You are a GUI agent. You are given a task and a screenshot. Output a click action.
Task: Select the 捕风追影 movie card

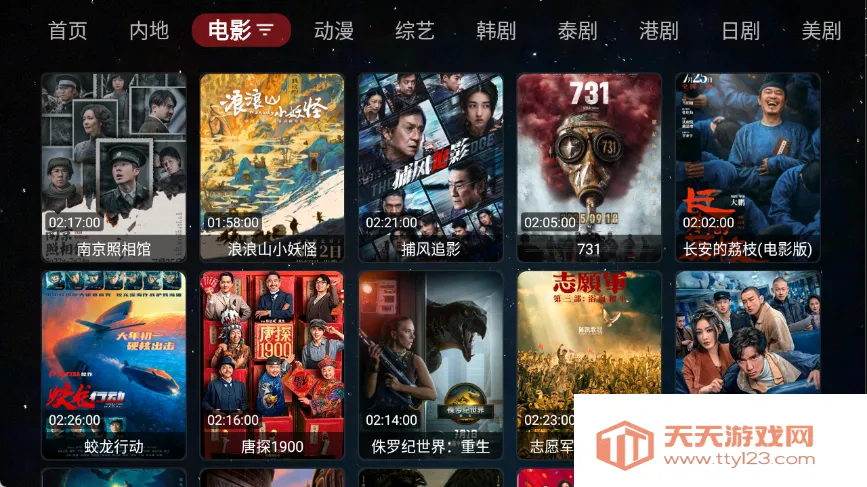[431, 166]
